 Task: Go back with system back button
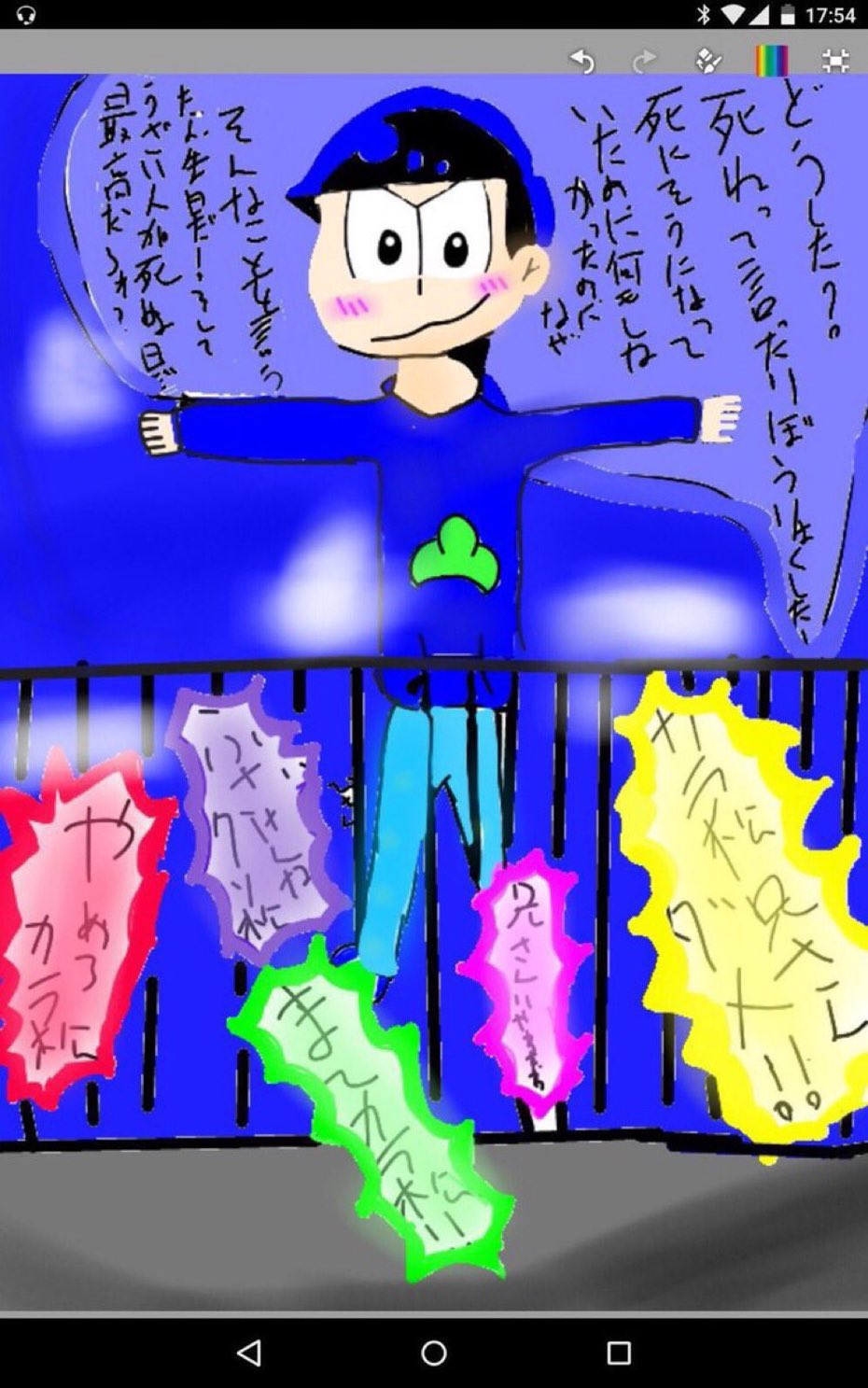[248, 1353]
